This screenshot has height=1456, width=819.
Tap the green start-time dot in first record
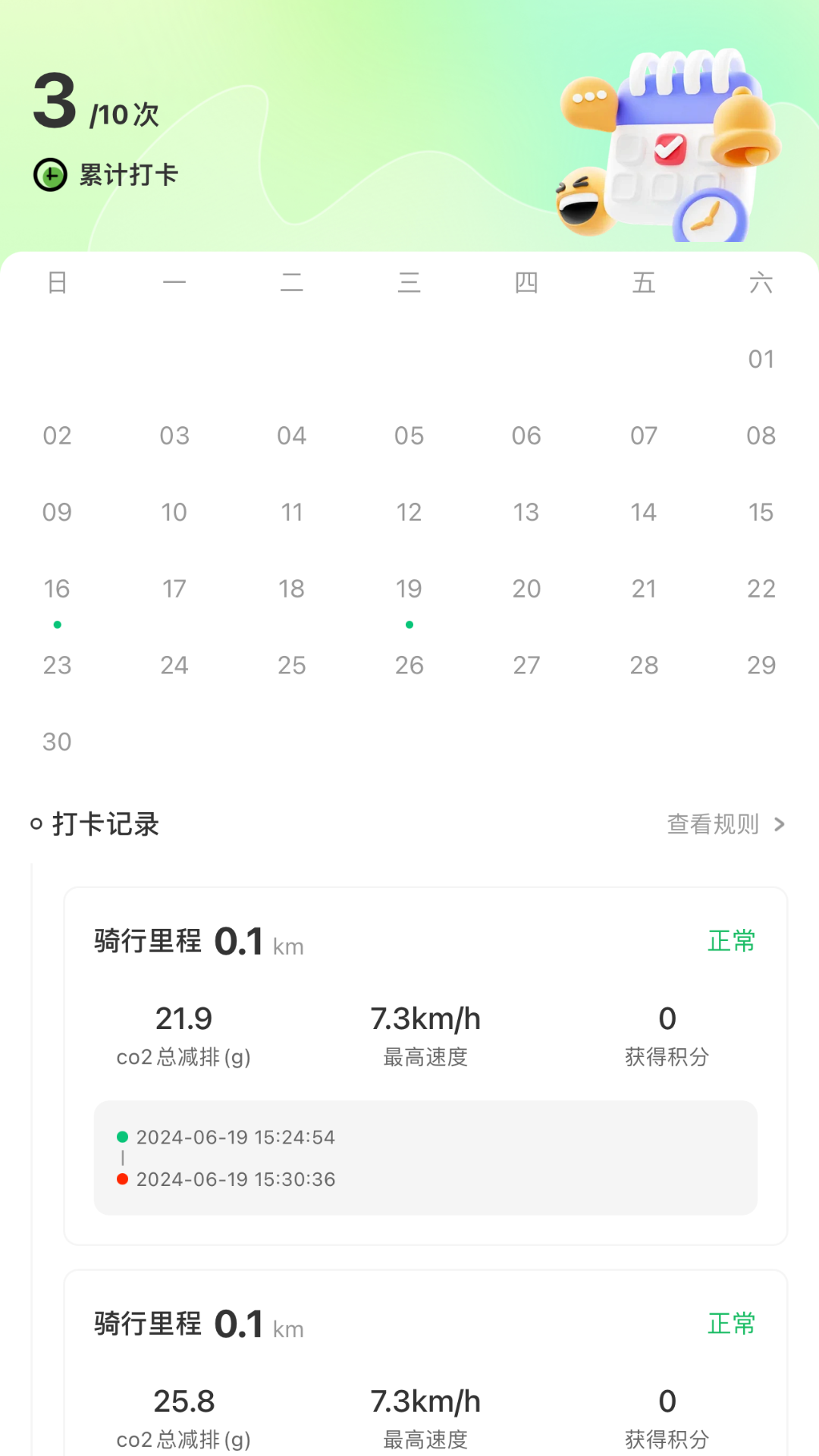(x=123, y=1137)
